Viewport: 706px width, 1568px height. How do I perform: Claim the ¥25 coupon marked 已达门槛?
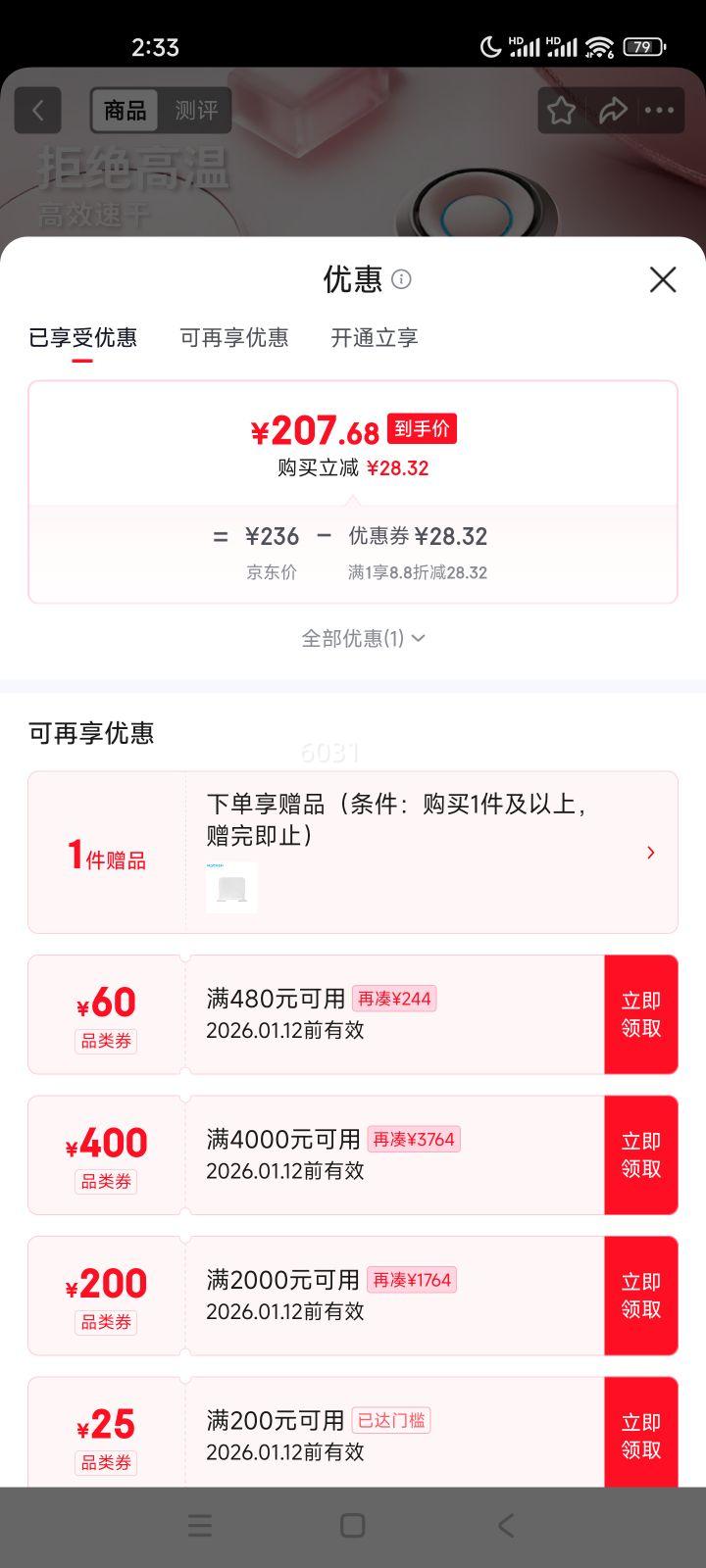click(640, 1433)
